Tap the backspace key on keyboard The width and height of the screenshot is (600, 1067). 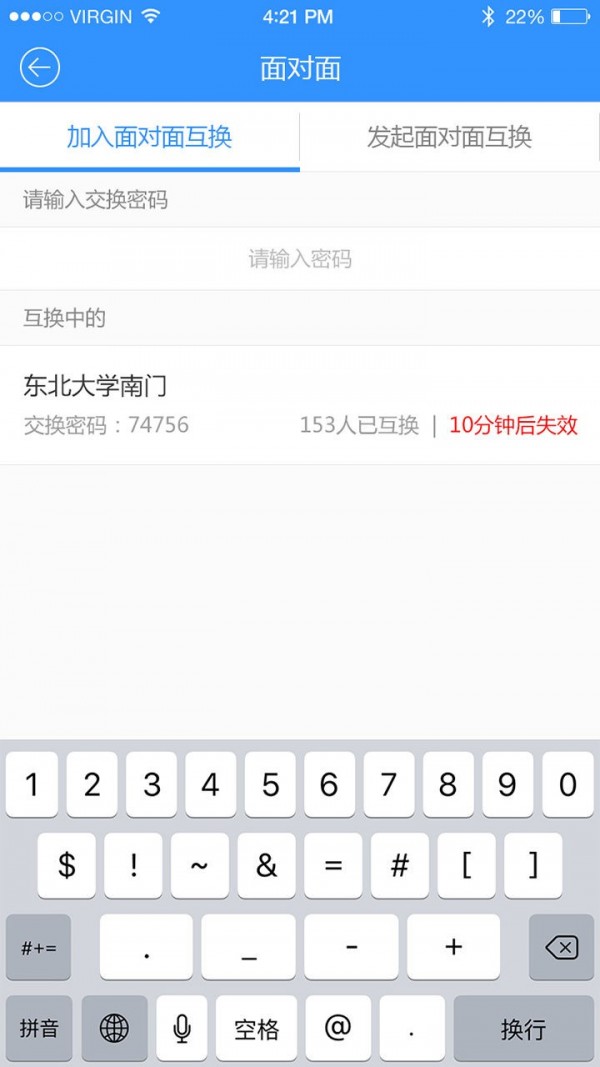(561, 947)
